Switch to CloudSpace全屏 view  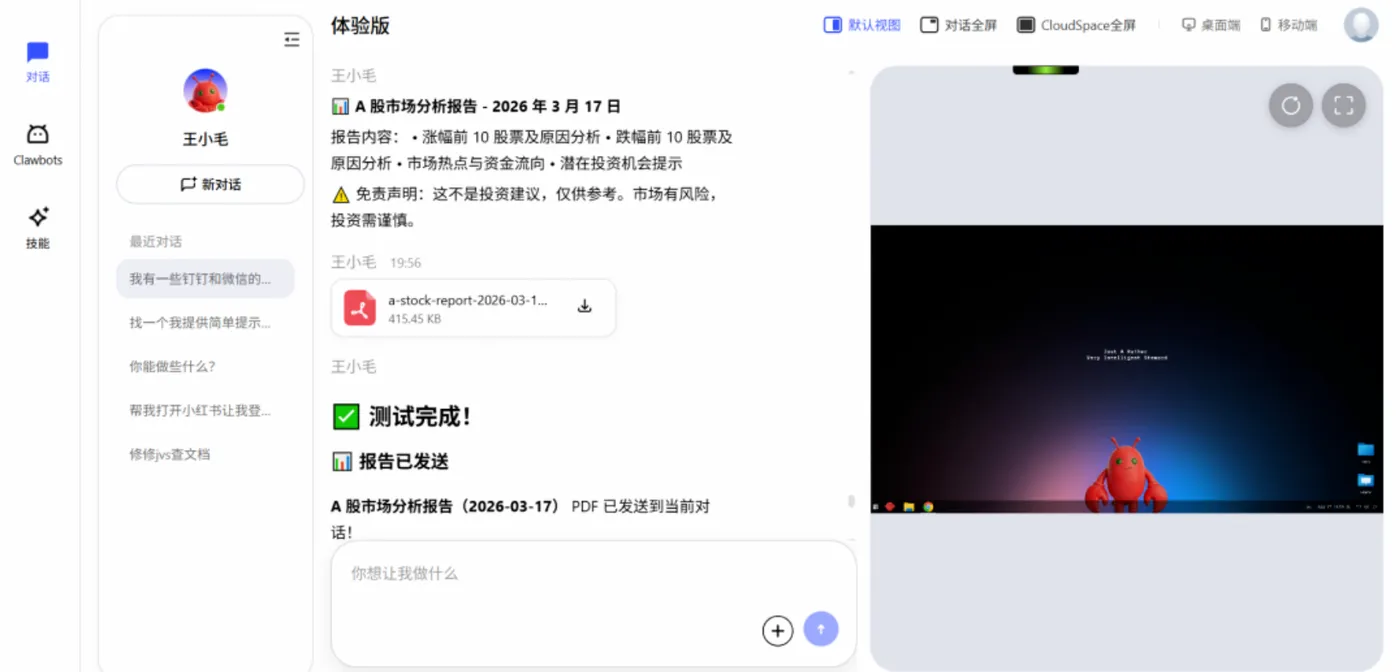[1076, 25]
